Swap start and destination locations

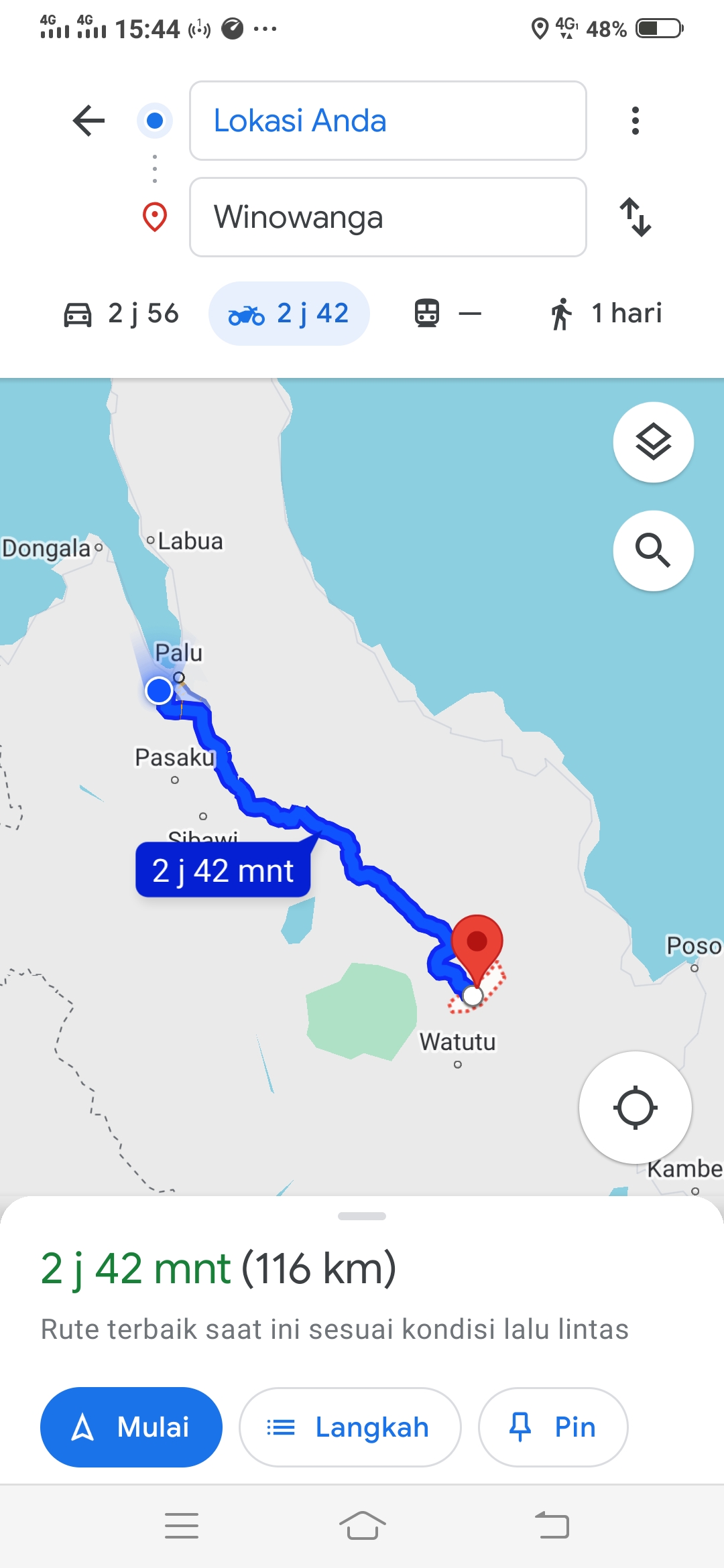coord(636,217)
